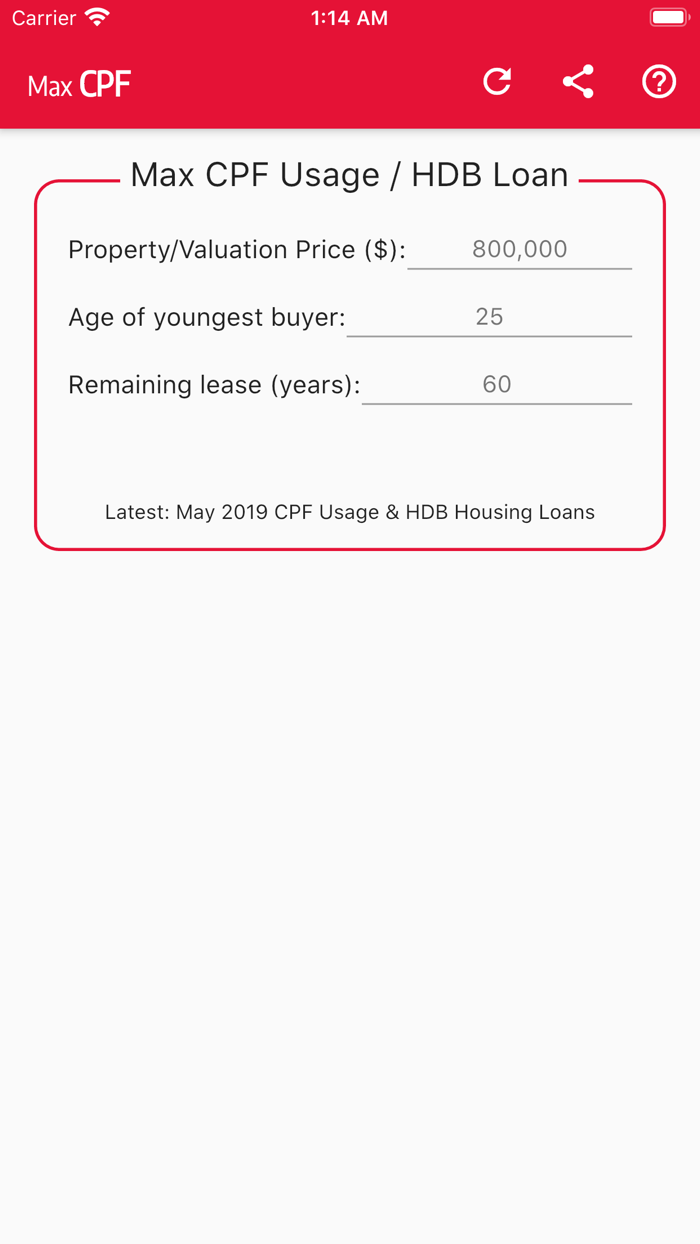Edit the Remaining lease years field
Image resolution: width=700 pixels, height=1244 pixels.
point(497,385)
